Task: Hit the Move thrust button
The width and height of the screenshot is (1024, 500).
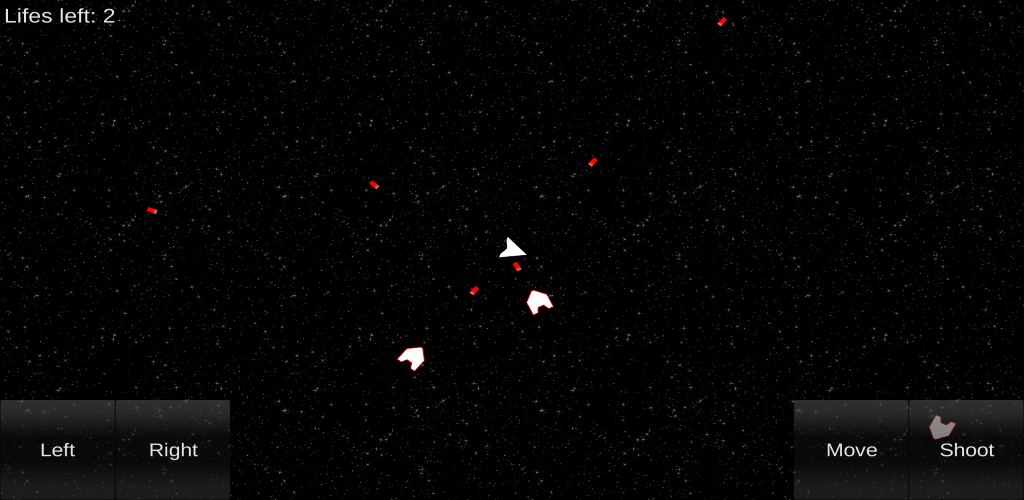Action: [x=851, y=450]
